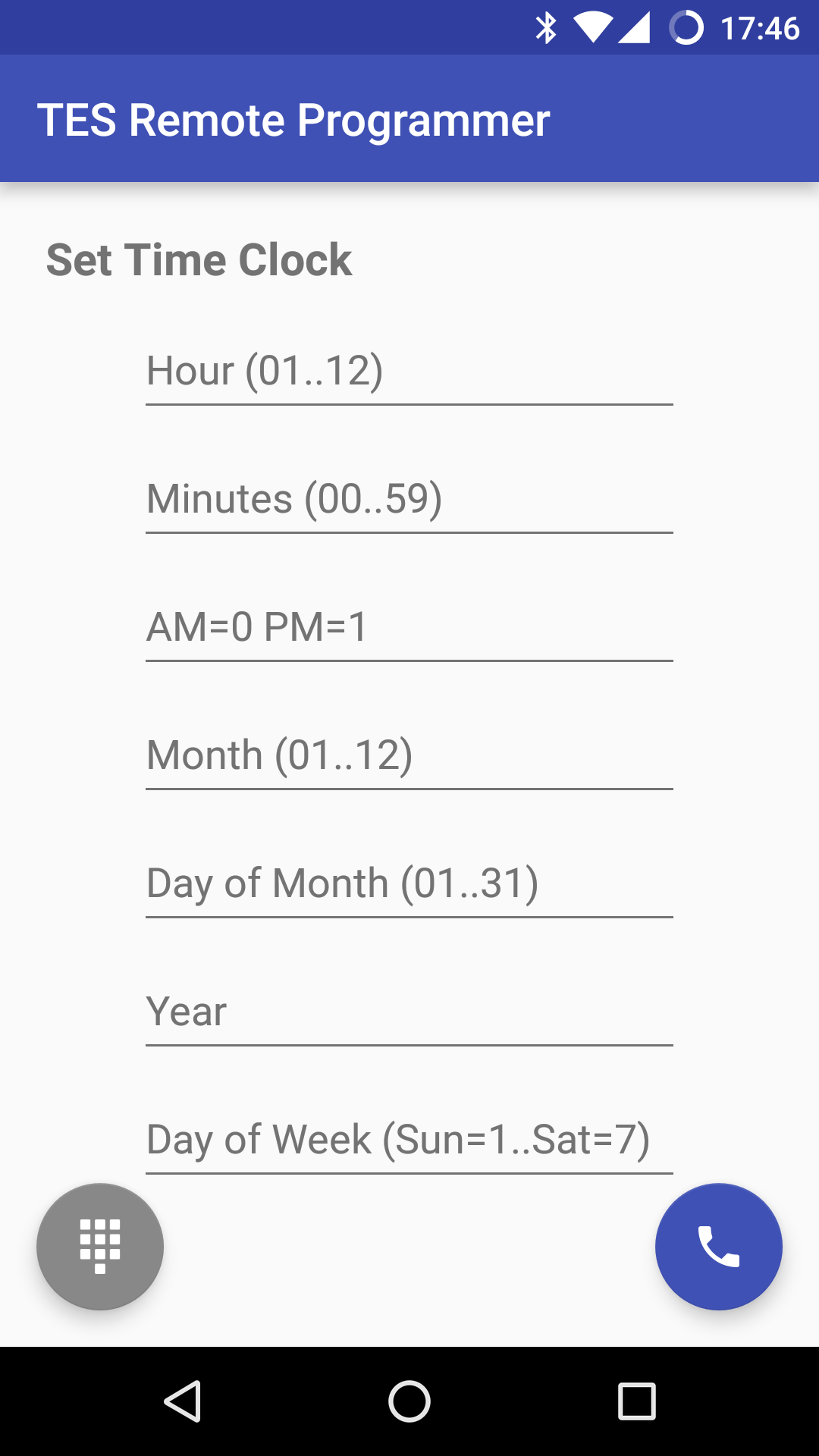Select the Minutes (00..59) field
Viewport: 819px width, 1456px height.
pyautogui.click(x=409, y=500)
